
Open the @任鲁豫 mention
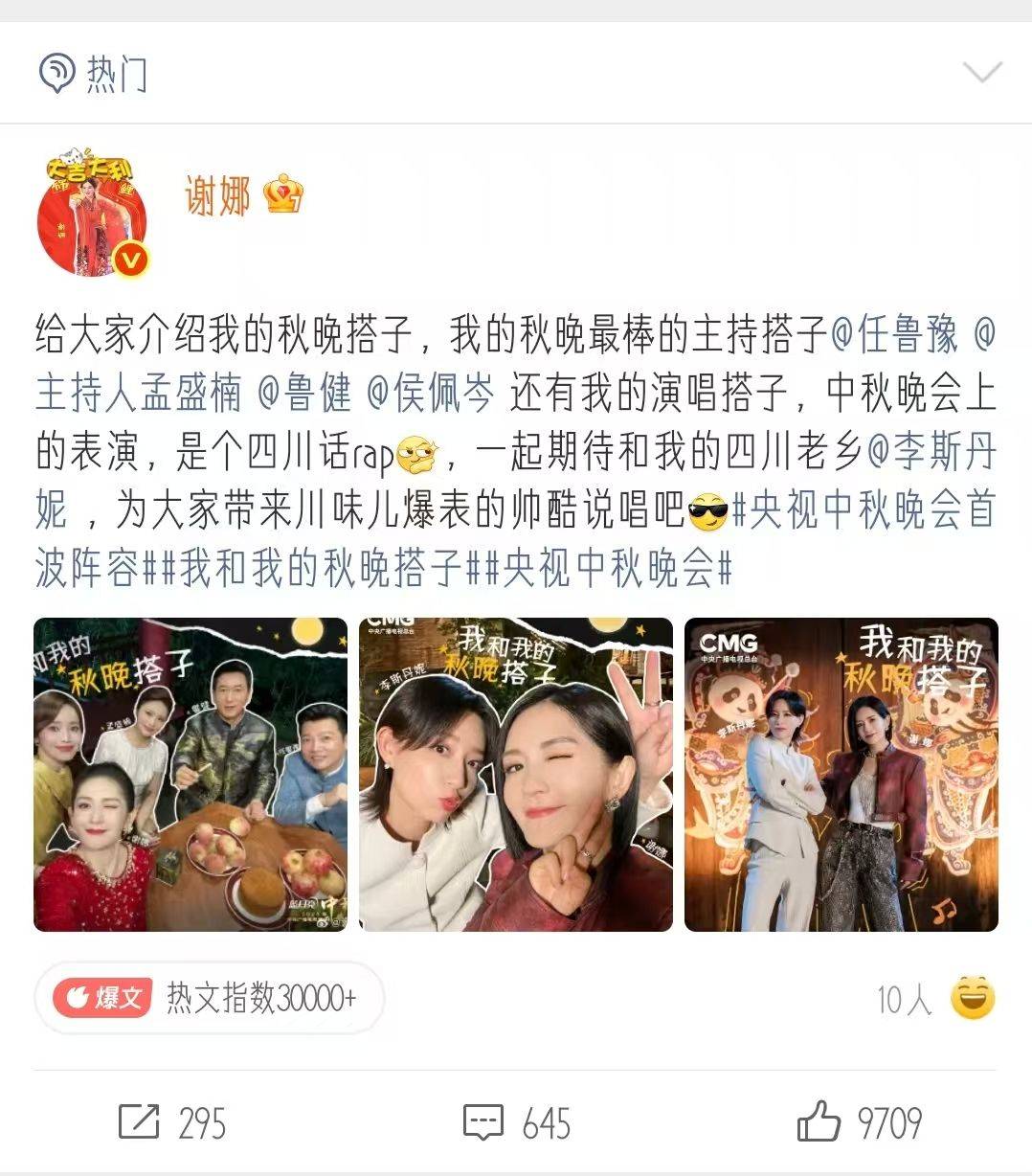[893, 336]
